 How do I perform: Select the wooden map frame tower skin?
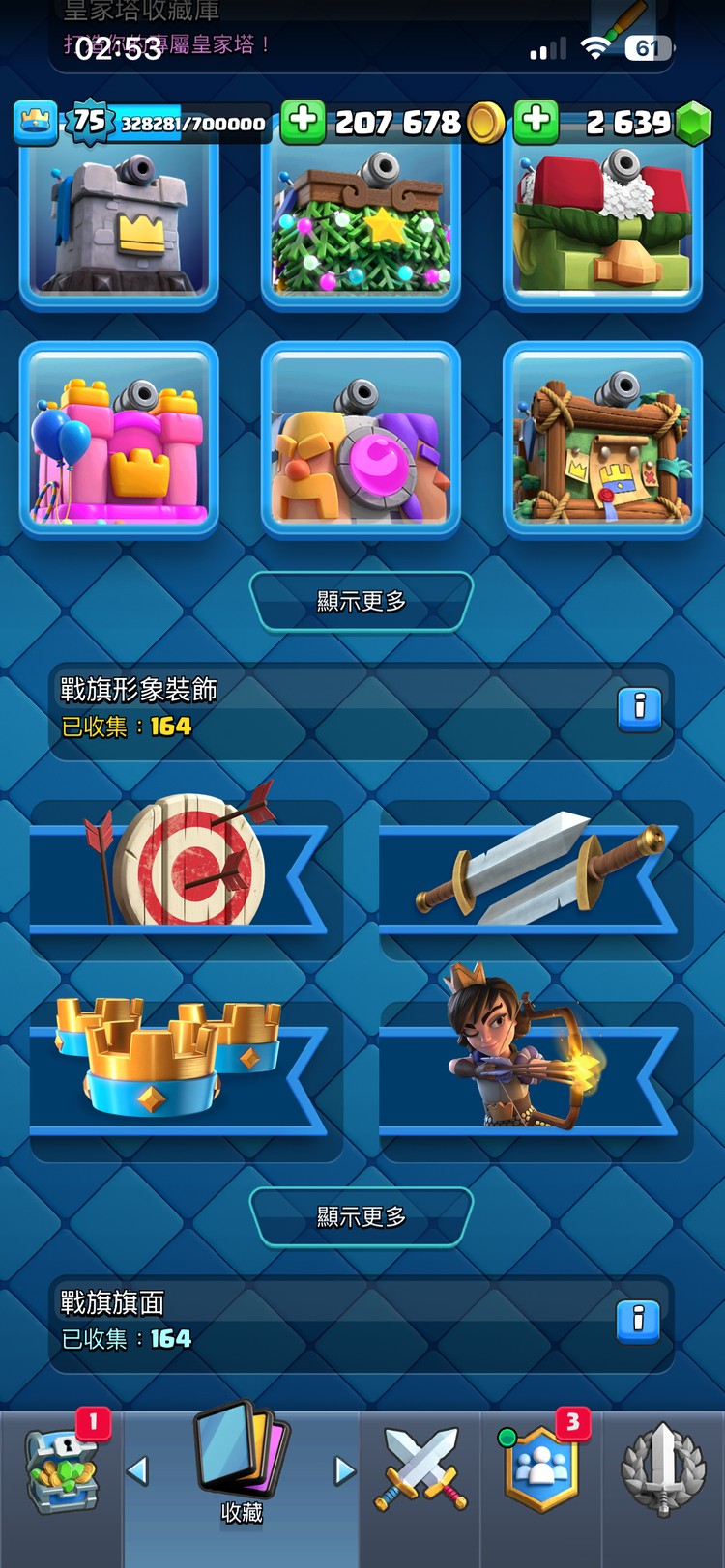pyautogui.click(x=602, y=441)
